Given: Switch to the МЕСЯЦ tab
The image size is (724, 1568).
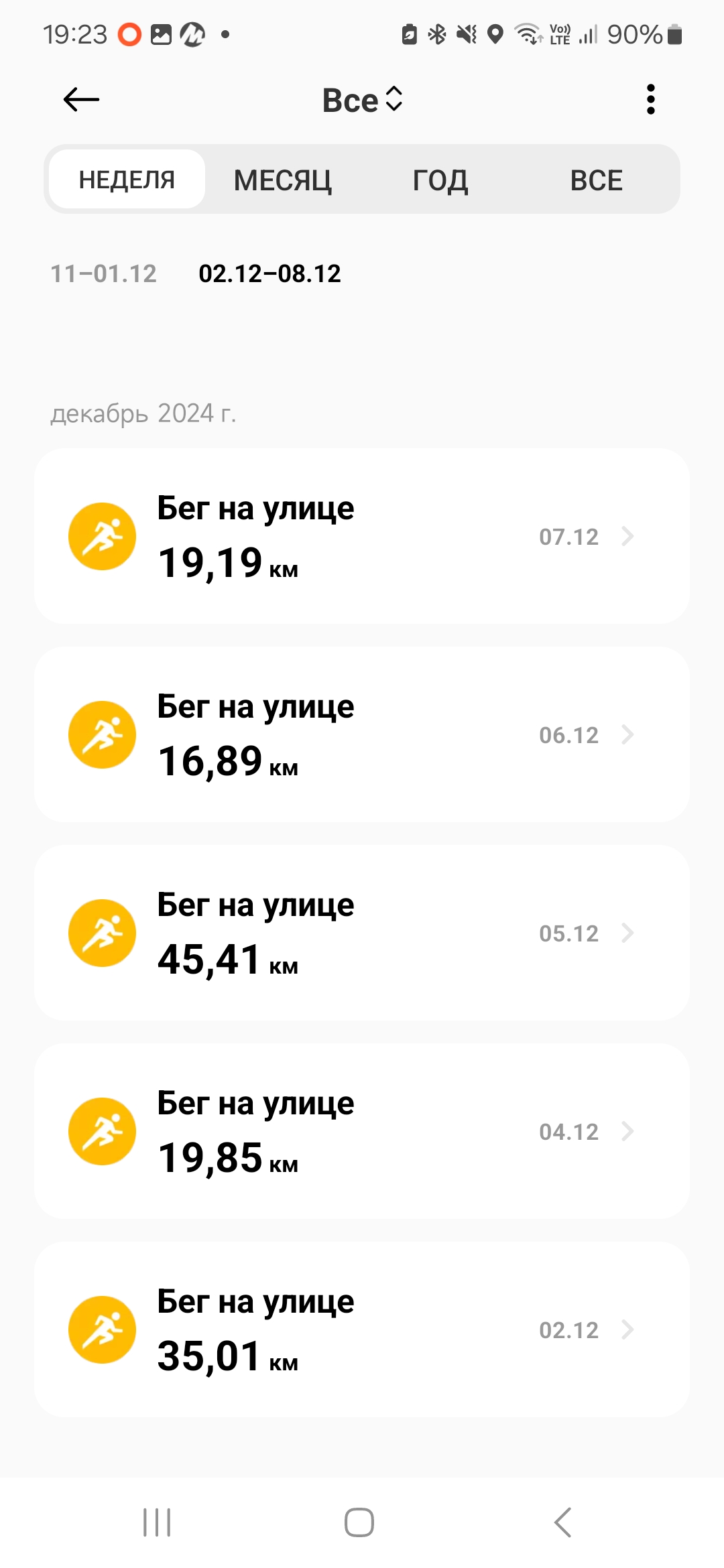Looking at the screenshot, I should pos(283,180).
